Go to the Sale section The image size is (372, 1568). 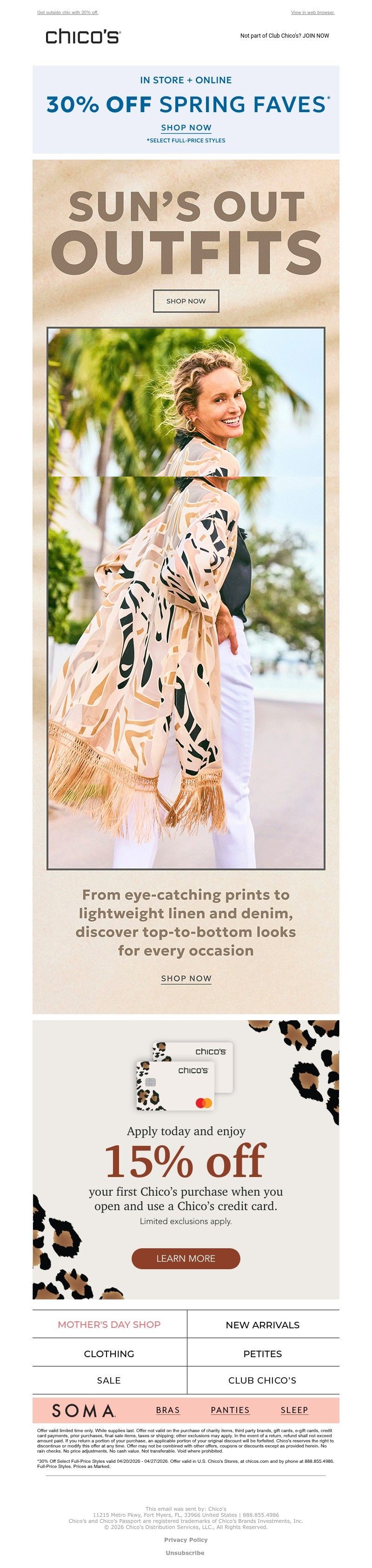(x=109, y=1380)
